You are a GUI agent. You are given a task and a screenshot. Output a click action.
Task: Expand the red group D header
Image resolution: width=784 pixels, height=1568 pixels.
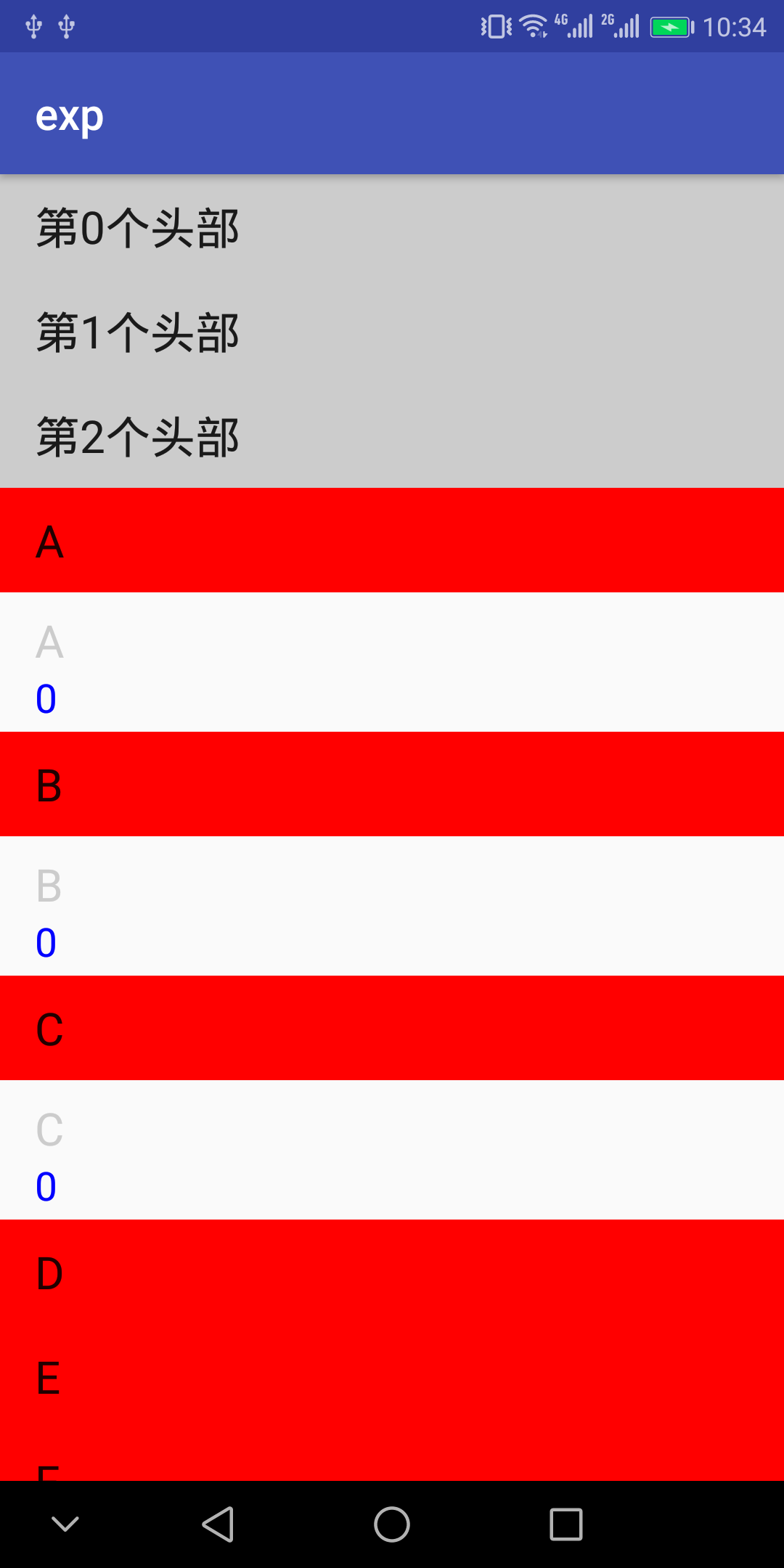(392, 1273)
